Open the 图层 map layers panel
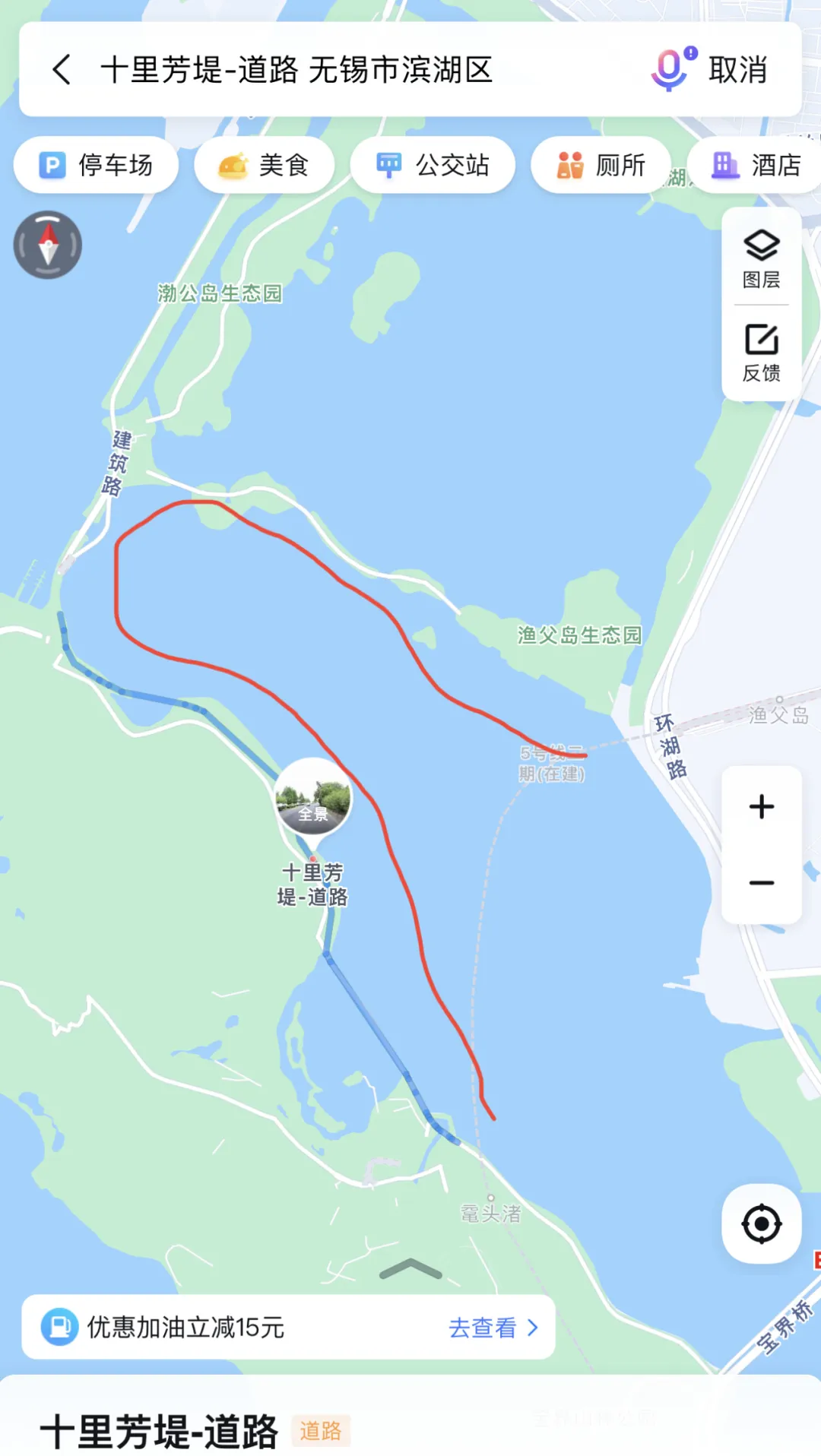The image size is (821, 1456). 761,258
